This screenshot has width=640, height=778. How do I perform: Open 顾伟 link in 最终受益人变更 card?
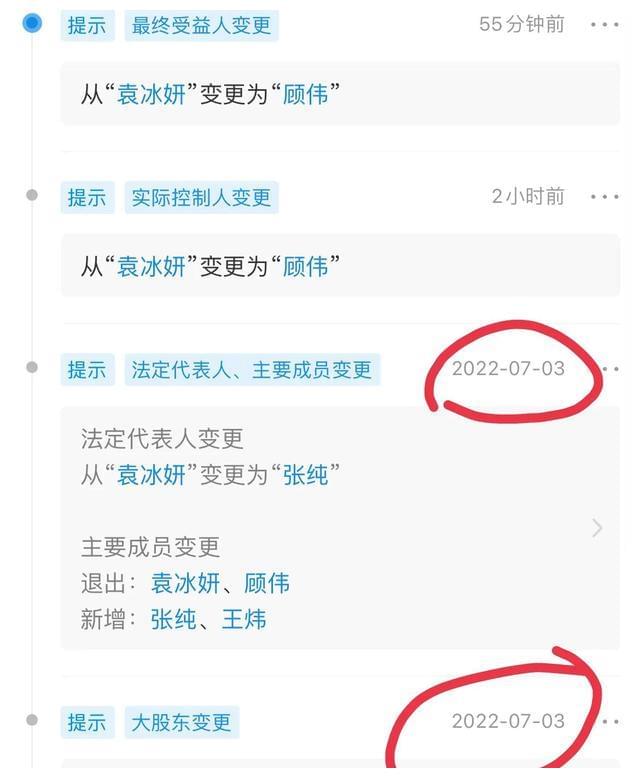305,96
